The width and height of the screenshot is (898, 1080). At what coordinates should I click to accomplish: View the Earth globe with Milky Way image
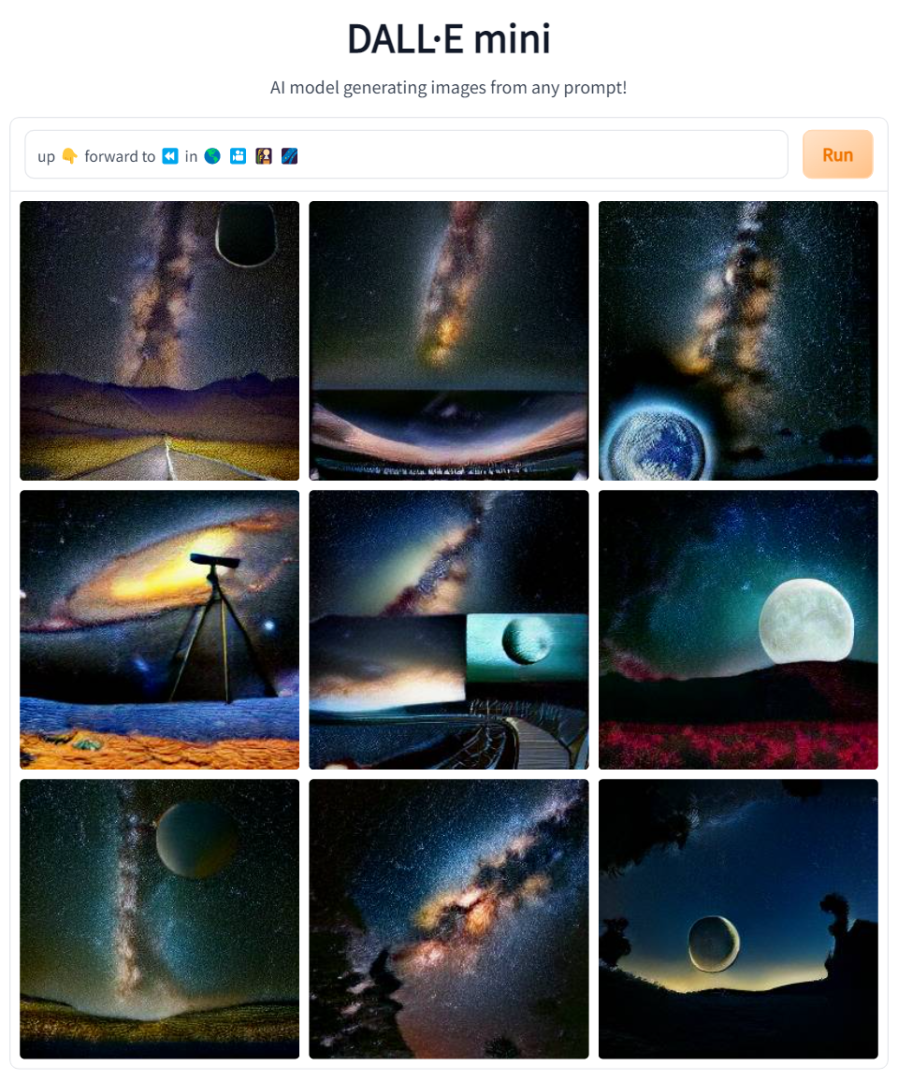coord(738,341)
